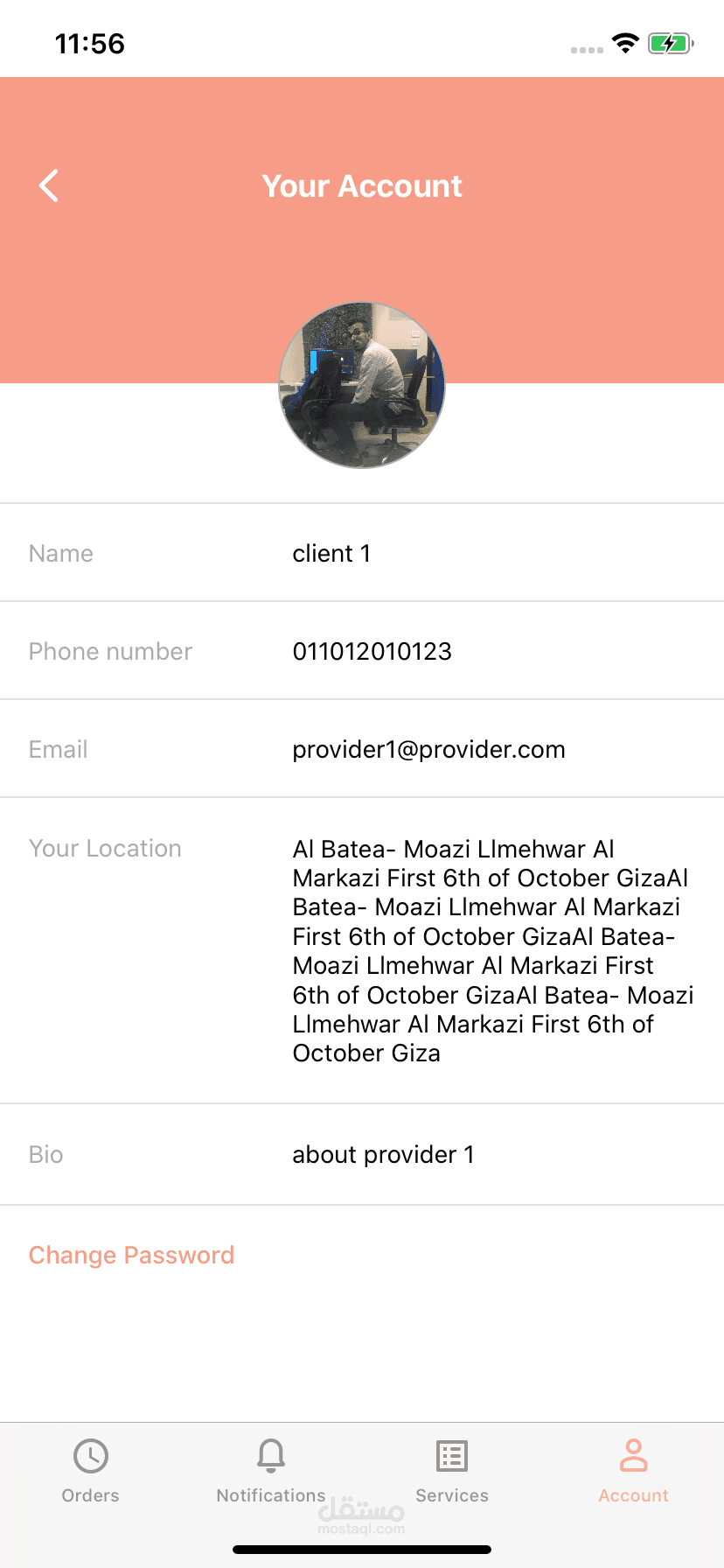Image resolution: width=724 pixels, height=1568 pixels.
Task: Go back using the header arrow
Action: point(49,185)
